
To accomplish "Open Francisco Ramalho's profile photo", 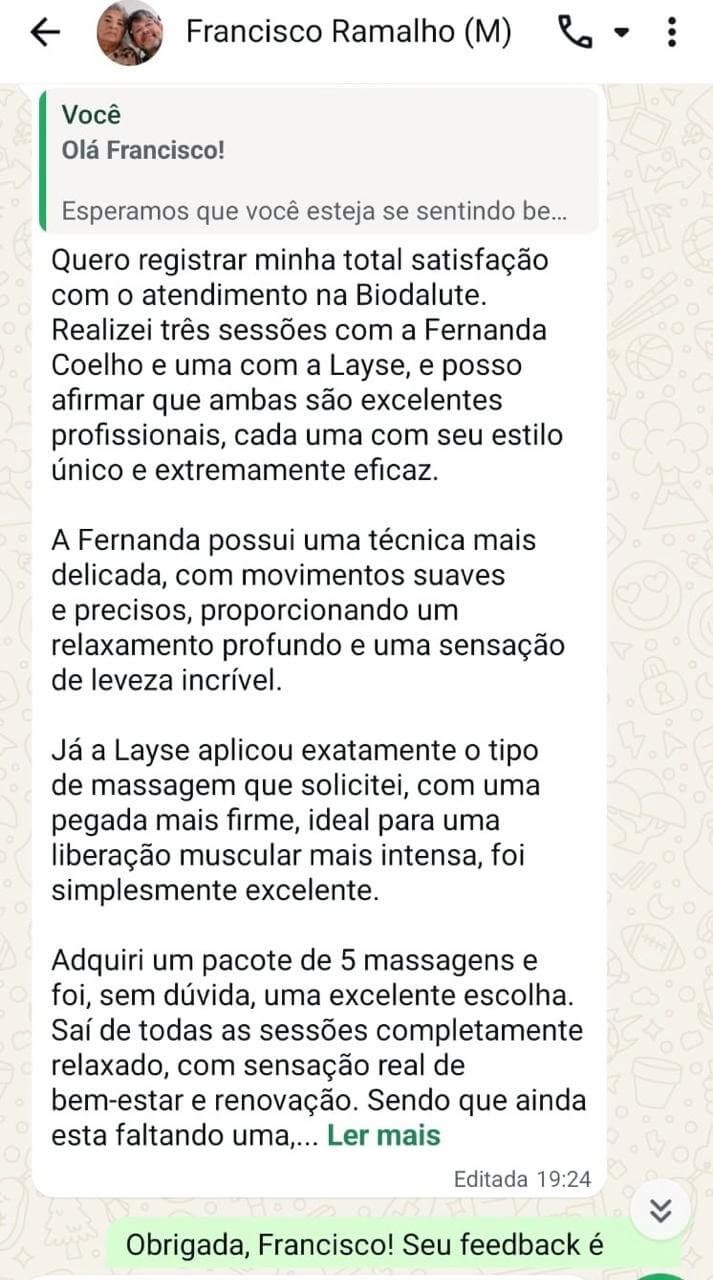I will [129, 33].
